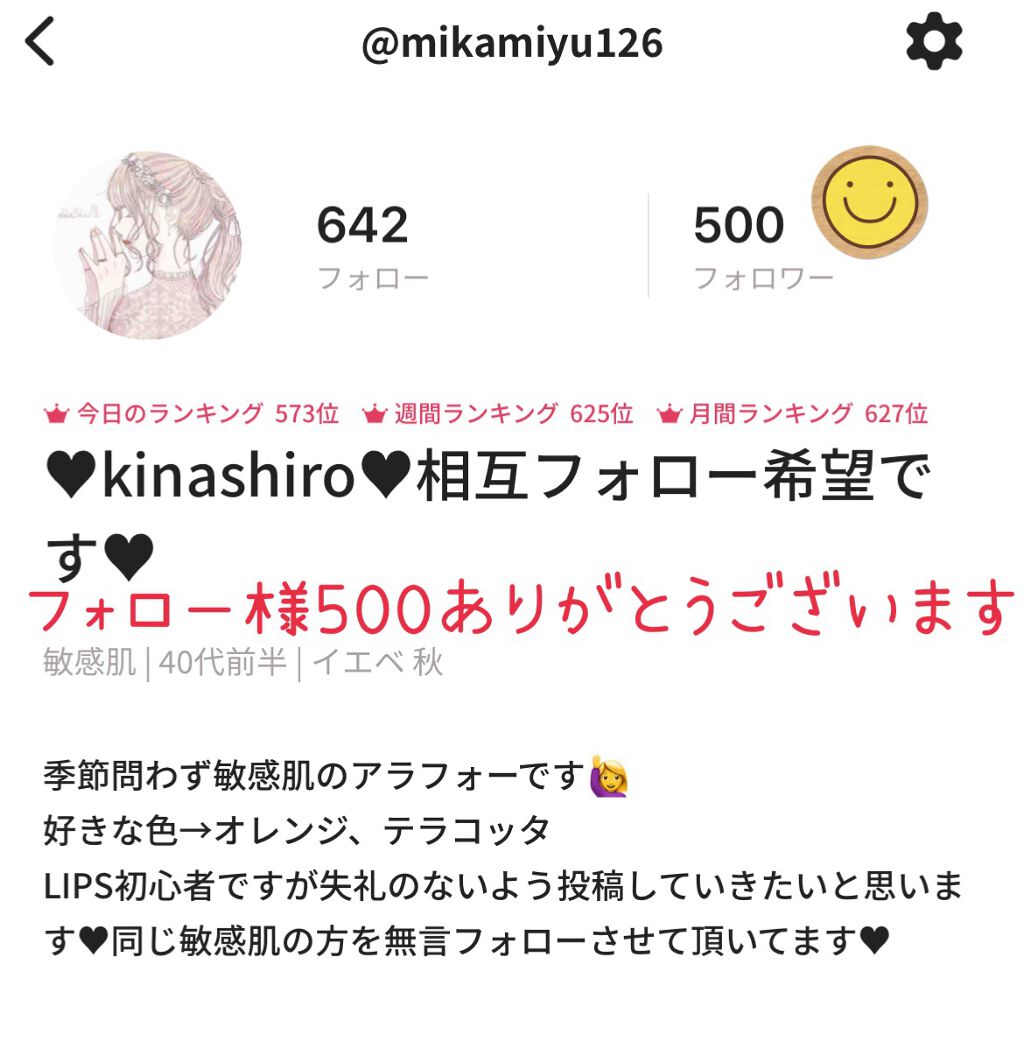Tap the 500 フォロワー count
Viewport: 1024px width, 1056px height.
click(740, 240)
